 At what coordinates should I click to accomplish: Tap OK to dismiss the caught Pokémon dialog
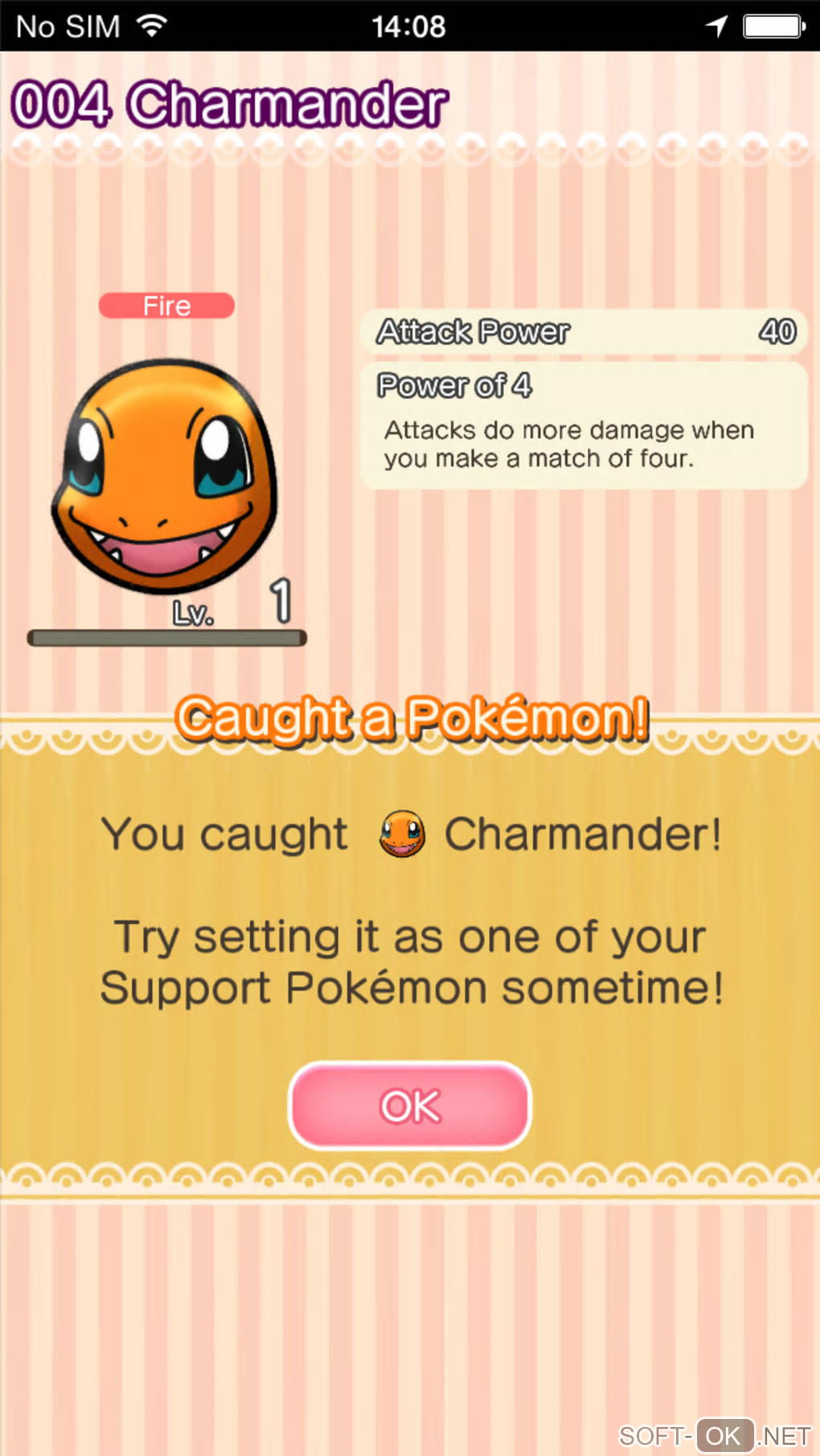click(410, 1105)
